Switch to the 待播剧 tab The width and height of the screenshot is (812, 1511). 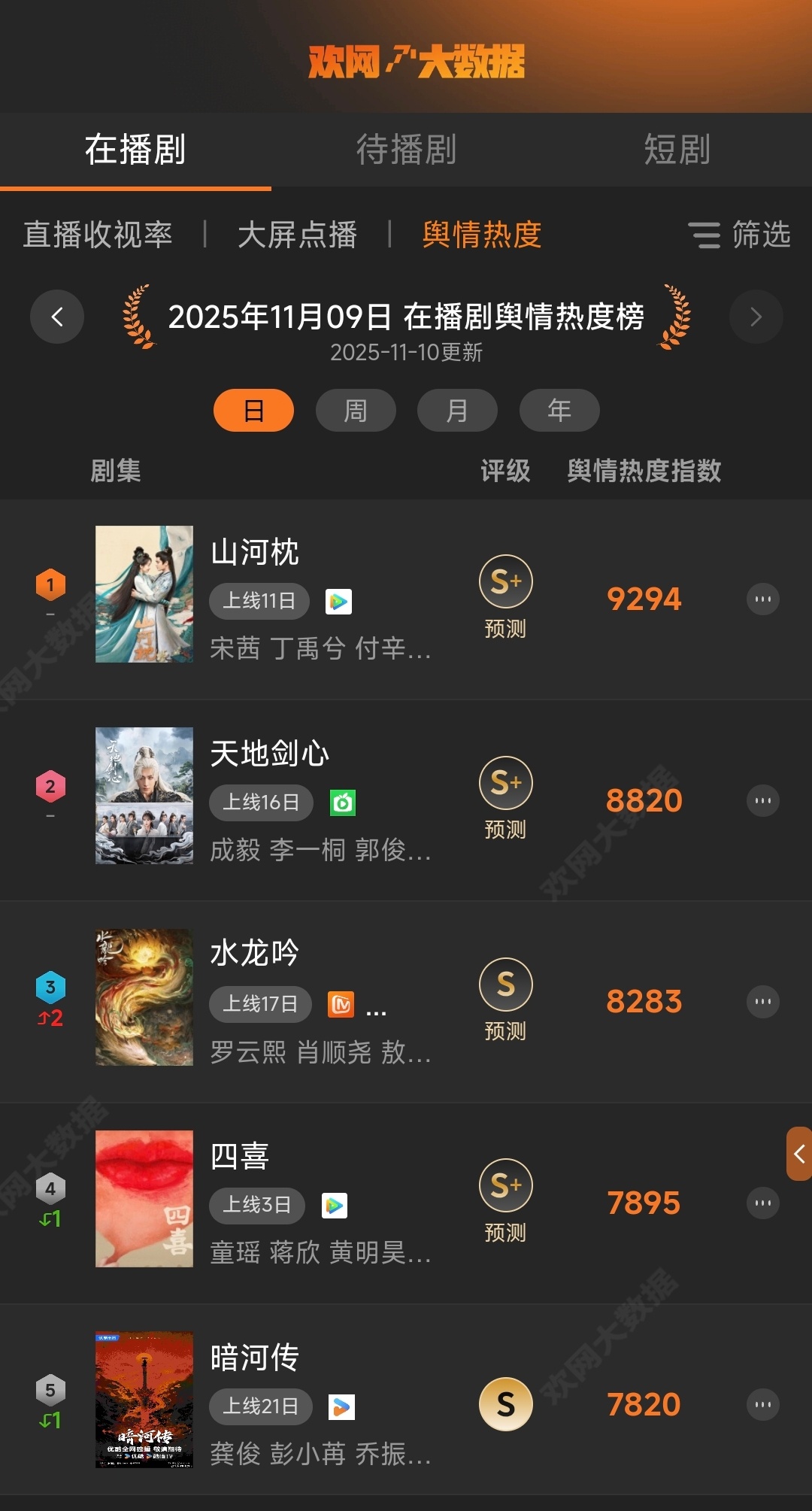pos(406,150)
